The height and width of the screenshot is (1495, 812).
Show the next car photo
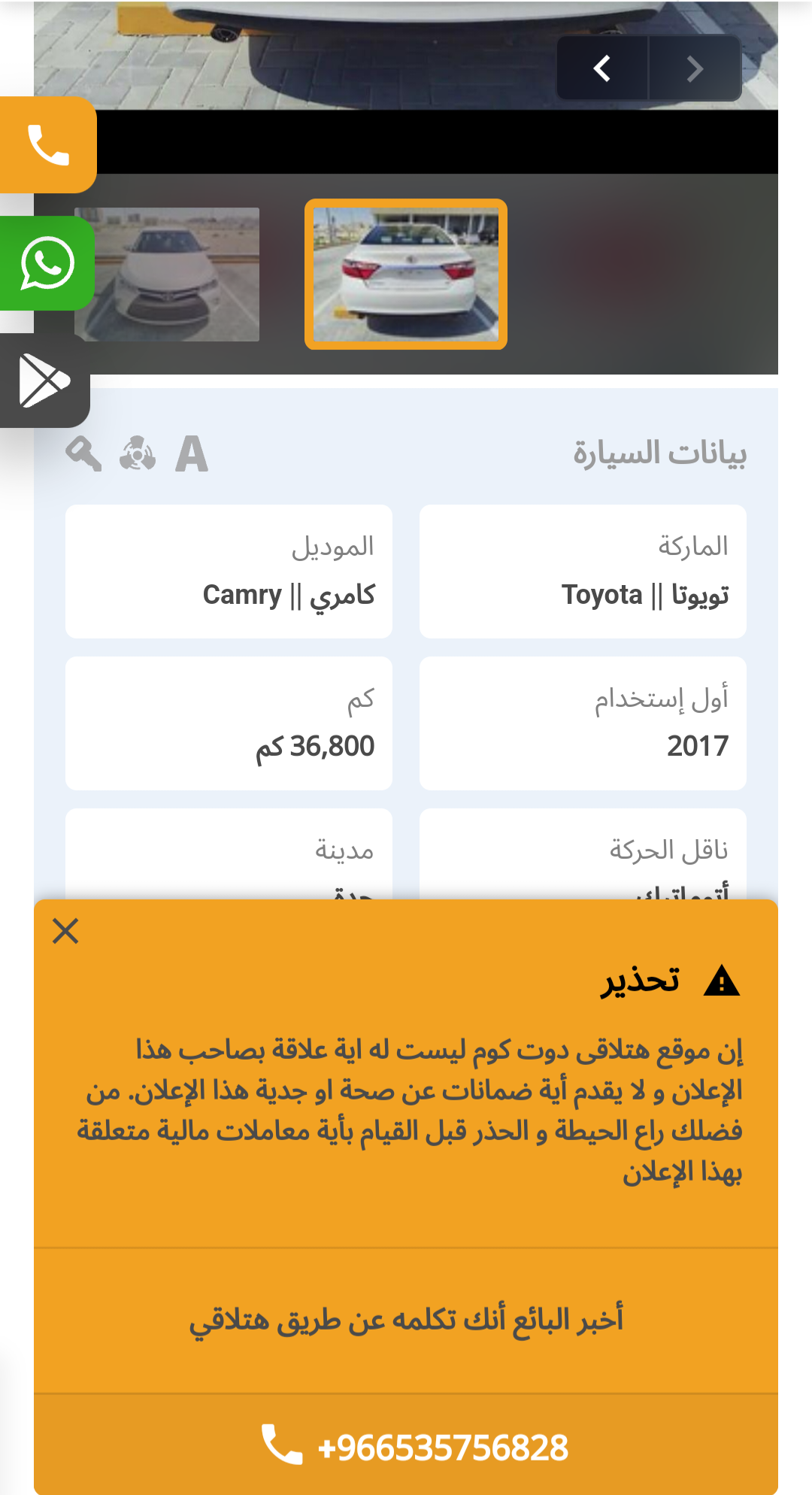pos(695,68)
